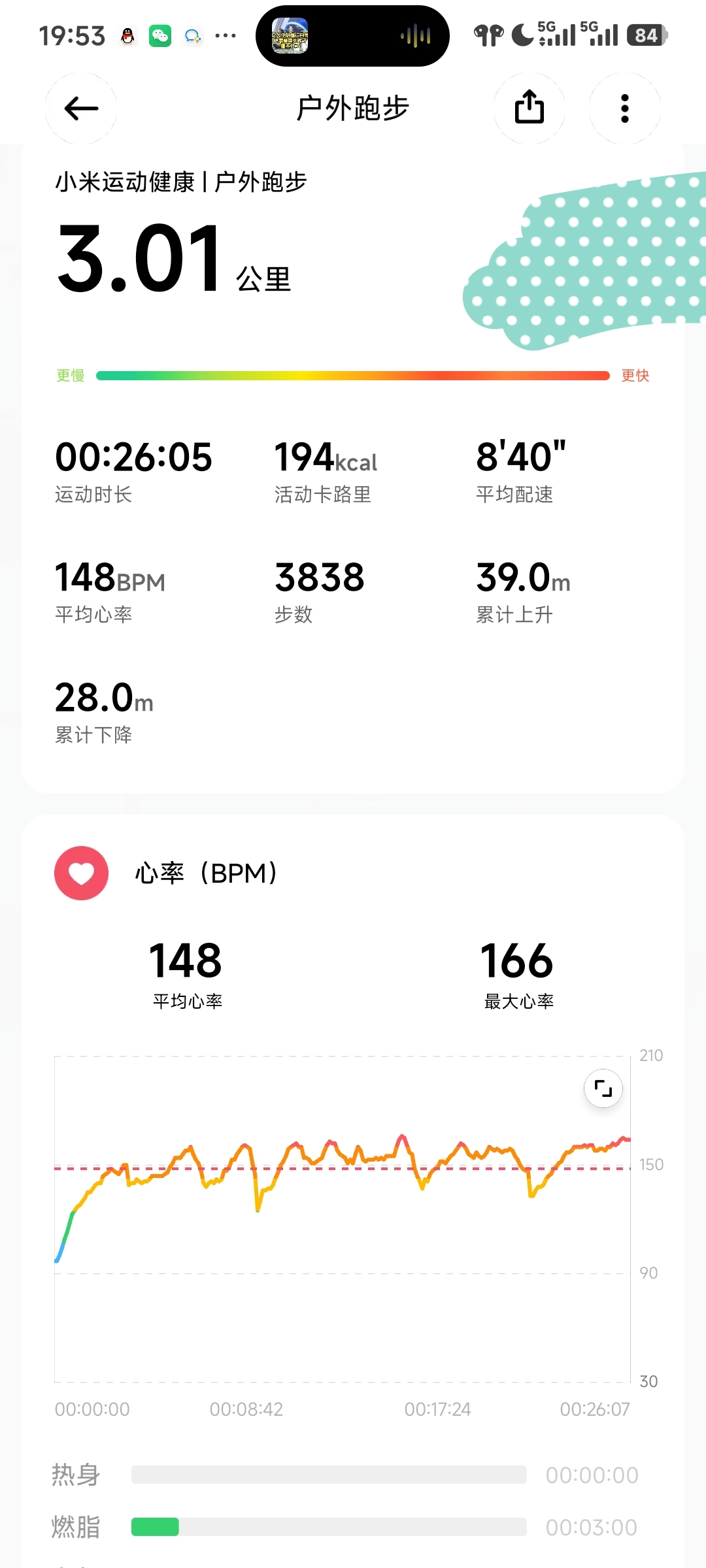The width and height of the screenshot is (706, 1568).
Task: Expand the heart rate chart to fullscreen
Action: point(603,1088)
